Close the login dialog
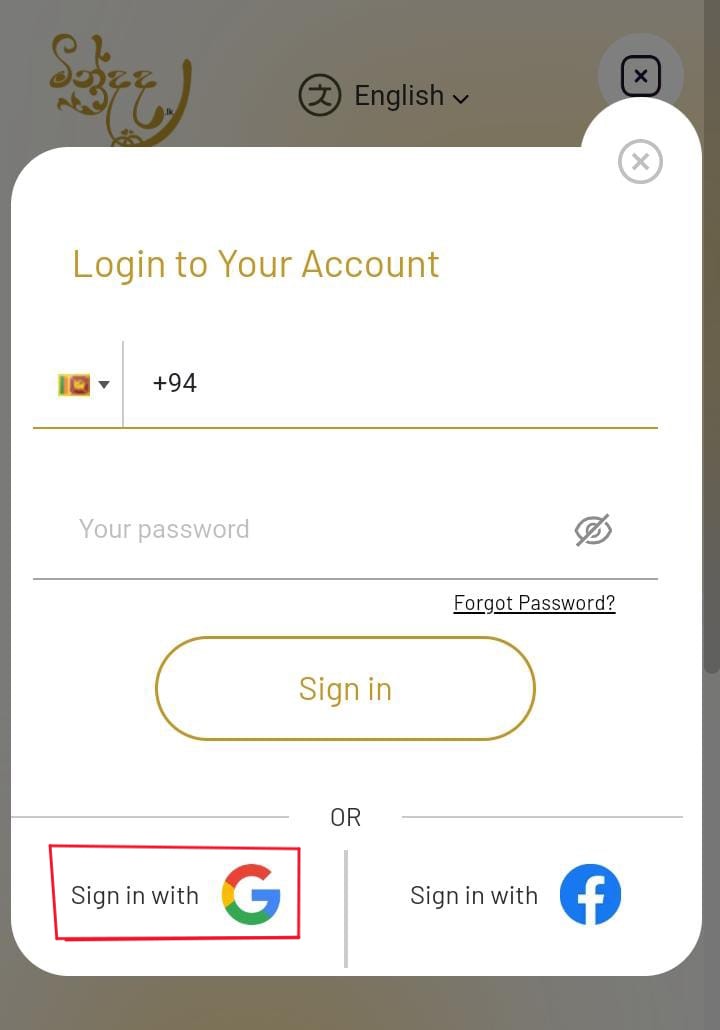The image size is (720, 1030). tap(640, 162)
